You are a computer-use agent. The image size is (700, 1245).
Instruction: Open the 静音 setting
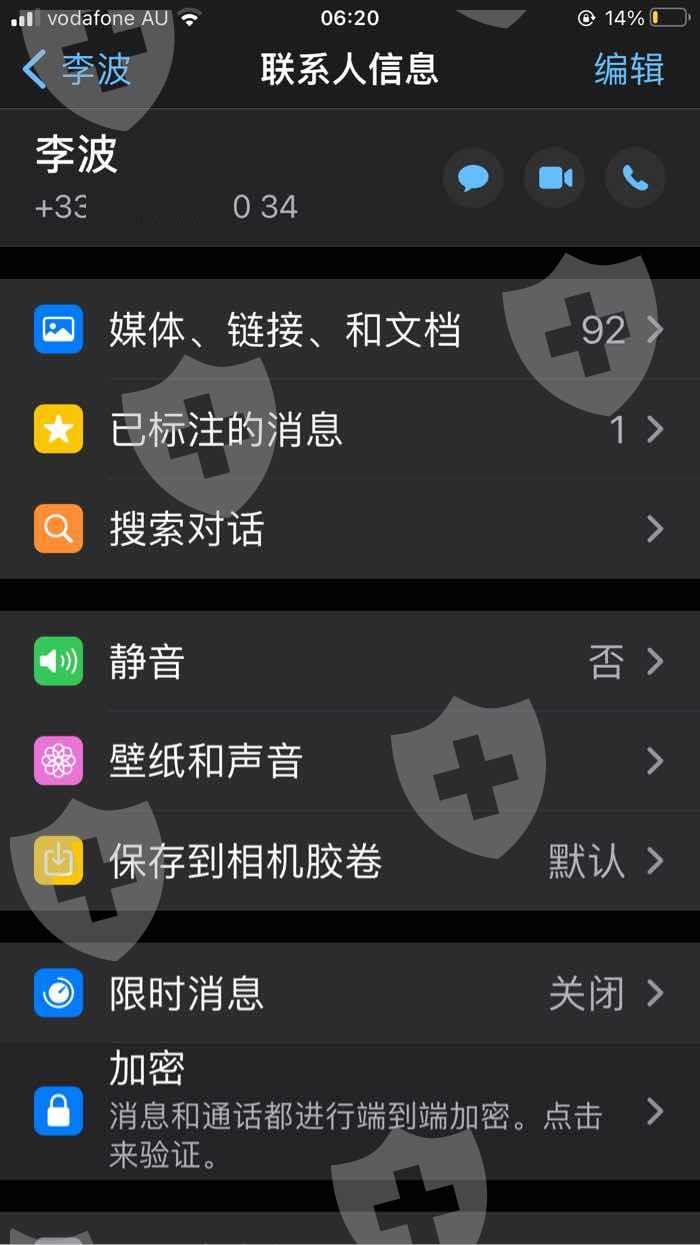[x=350, y=661]
